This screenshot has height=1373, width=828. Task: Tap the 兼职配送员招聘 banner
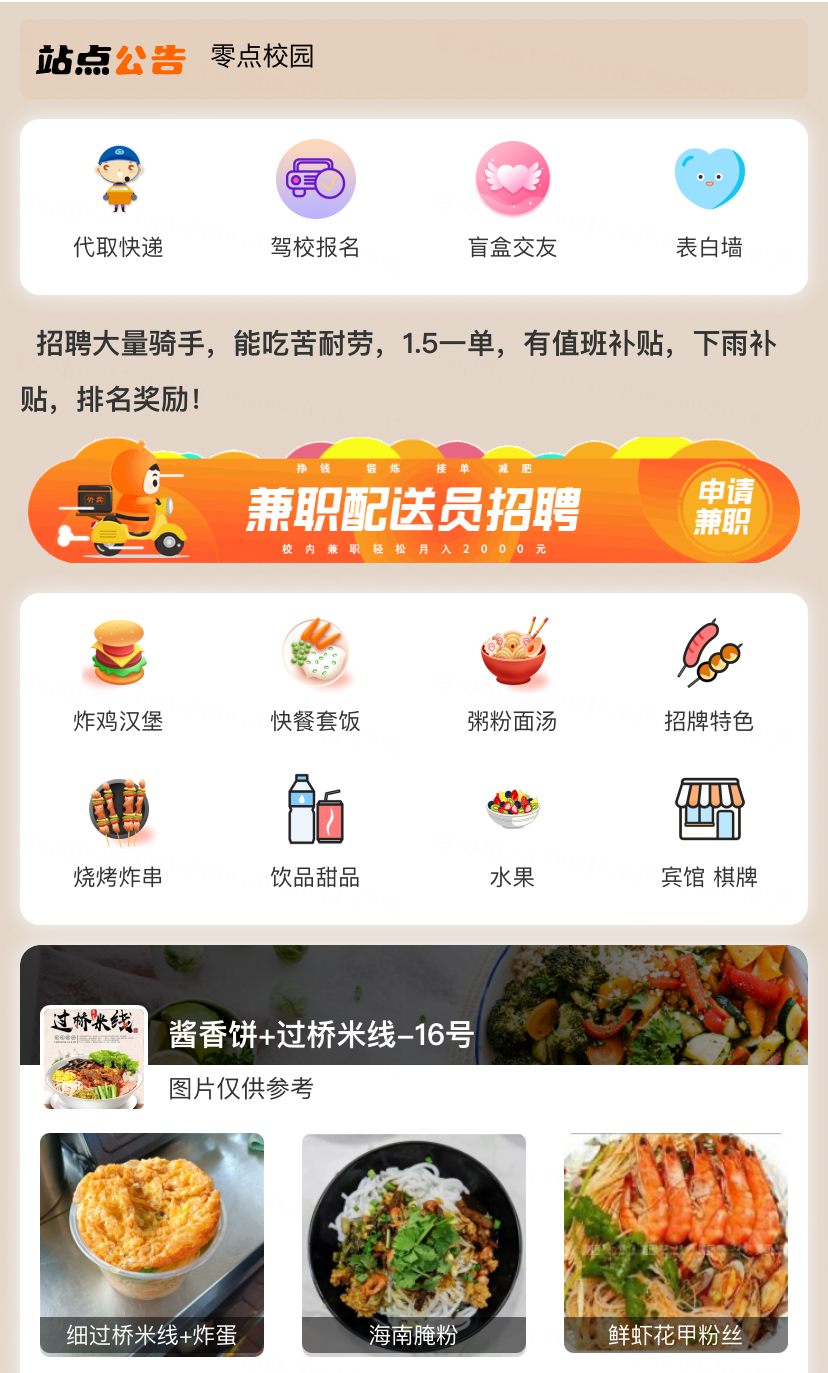(414, 500)
